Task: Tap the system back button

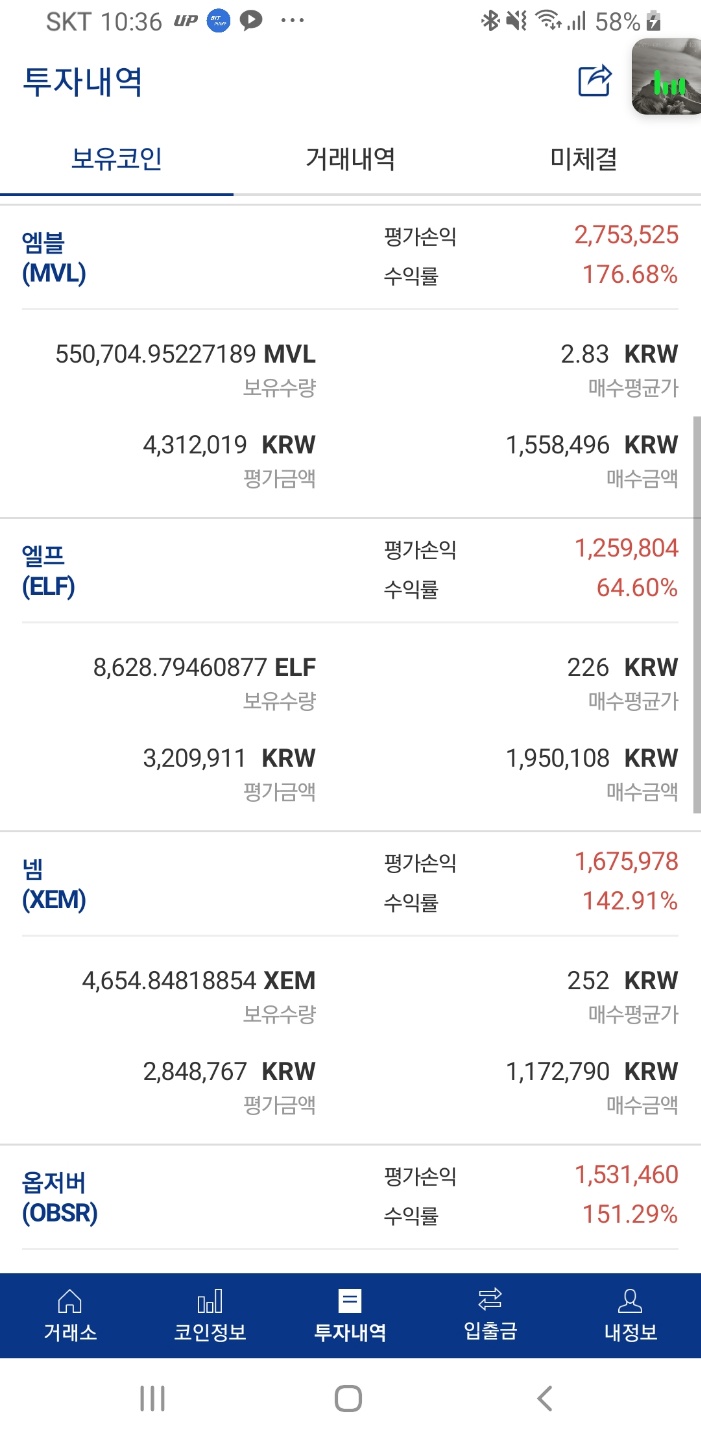Action: 545,1398
